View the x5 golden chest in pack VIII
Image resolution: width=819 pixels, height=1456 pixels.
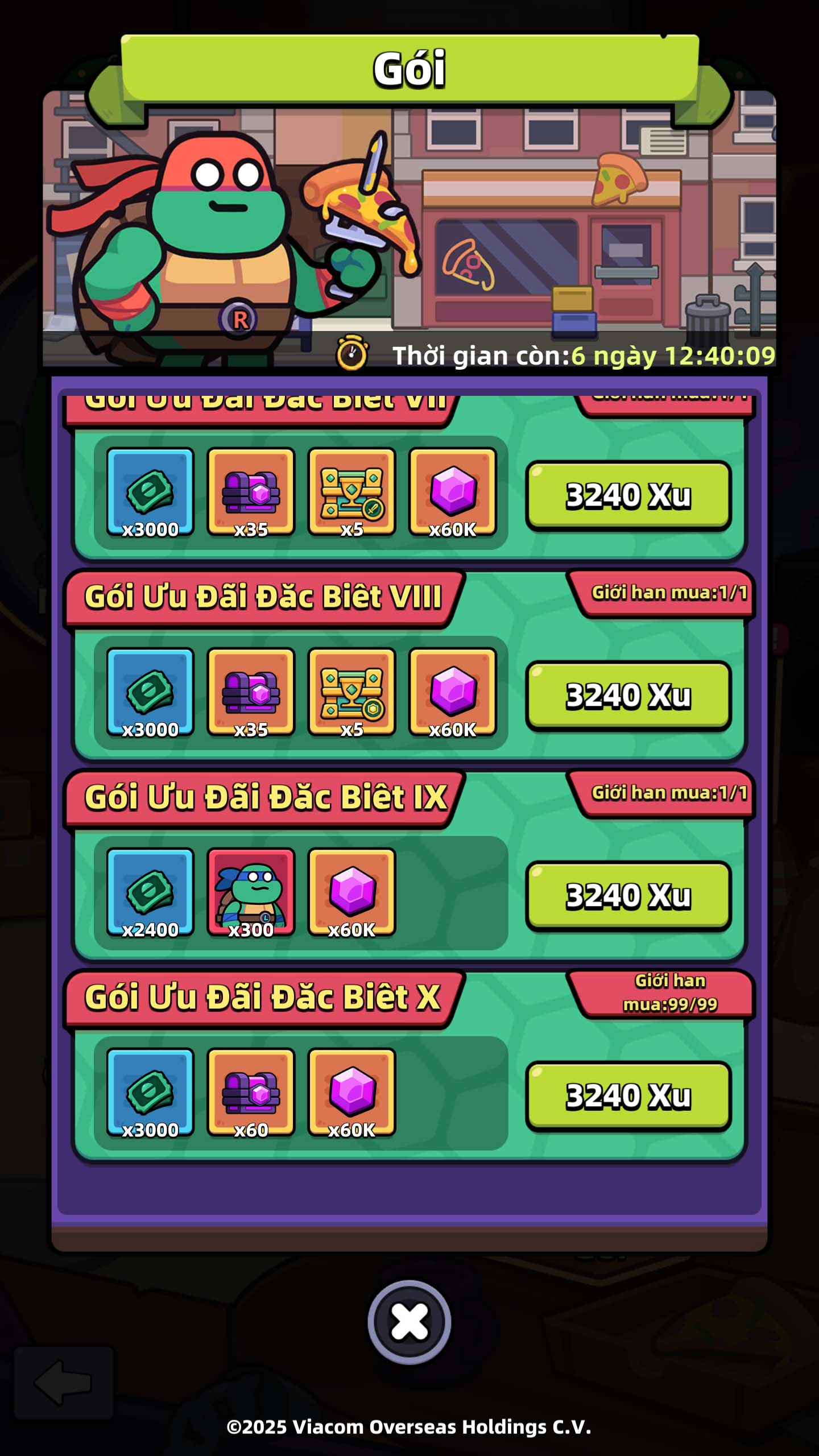[351, 692]
